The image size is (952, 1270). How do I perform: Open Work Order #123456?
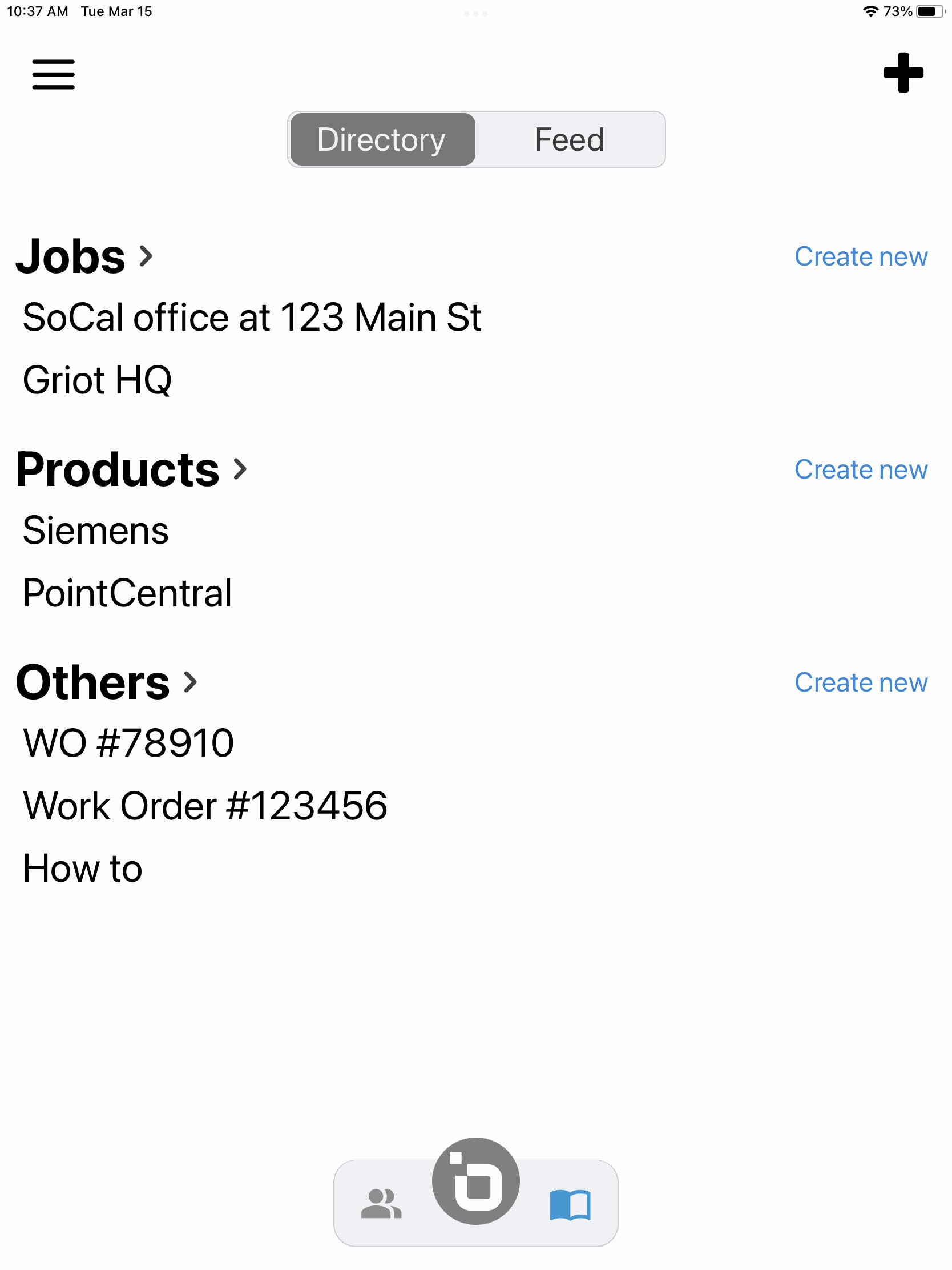tap(205, 806)
